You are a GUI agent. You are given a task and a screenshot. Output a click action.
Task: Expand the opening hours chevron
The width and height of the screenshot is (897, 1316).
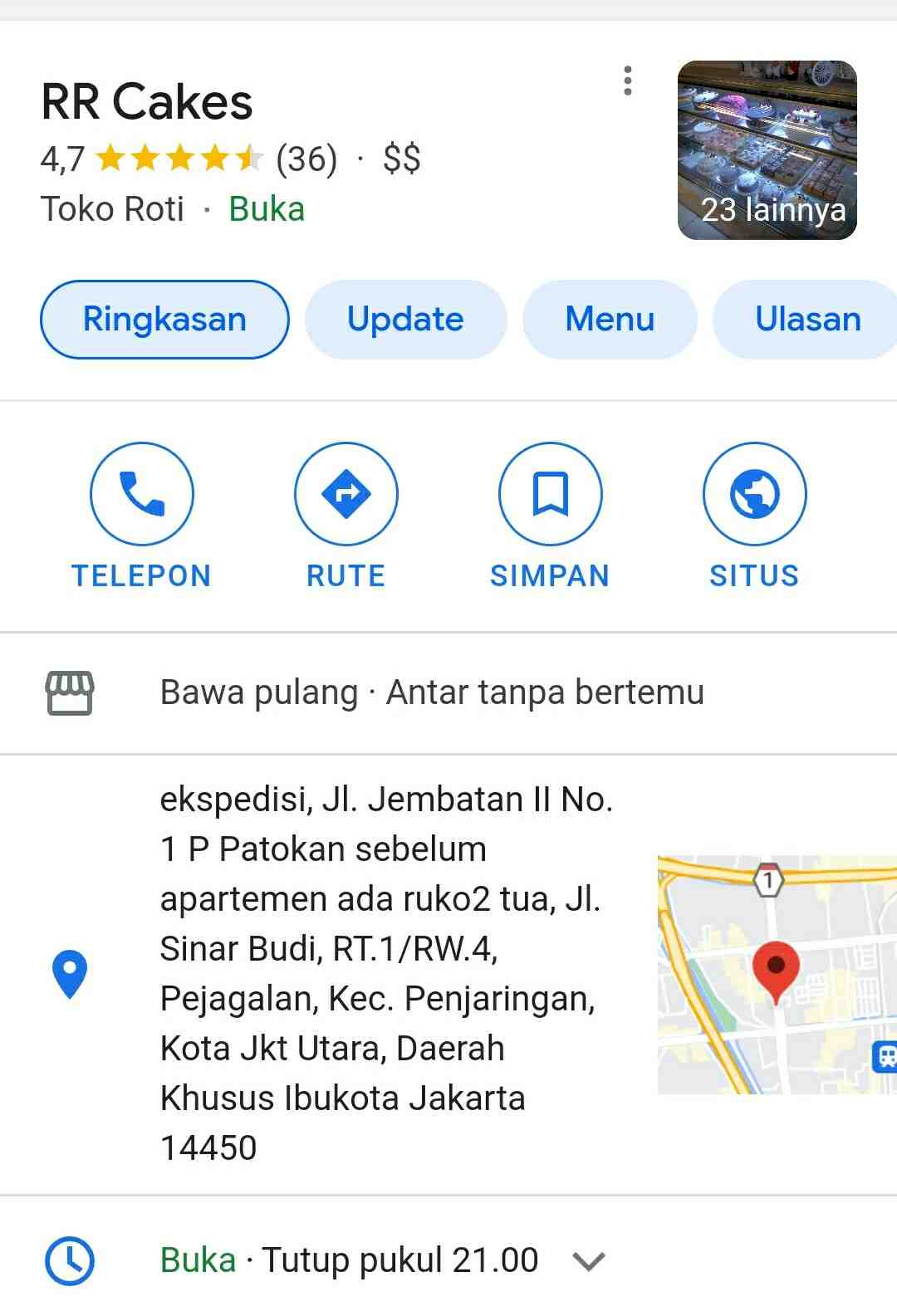(x=589, y=1261)
